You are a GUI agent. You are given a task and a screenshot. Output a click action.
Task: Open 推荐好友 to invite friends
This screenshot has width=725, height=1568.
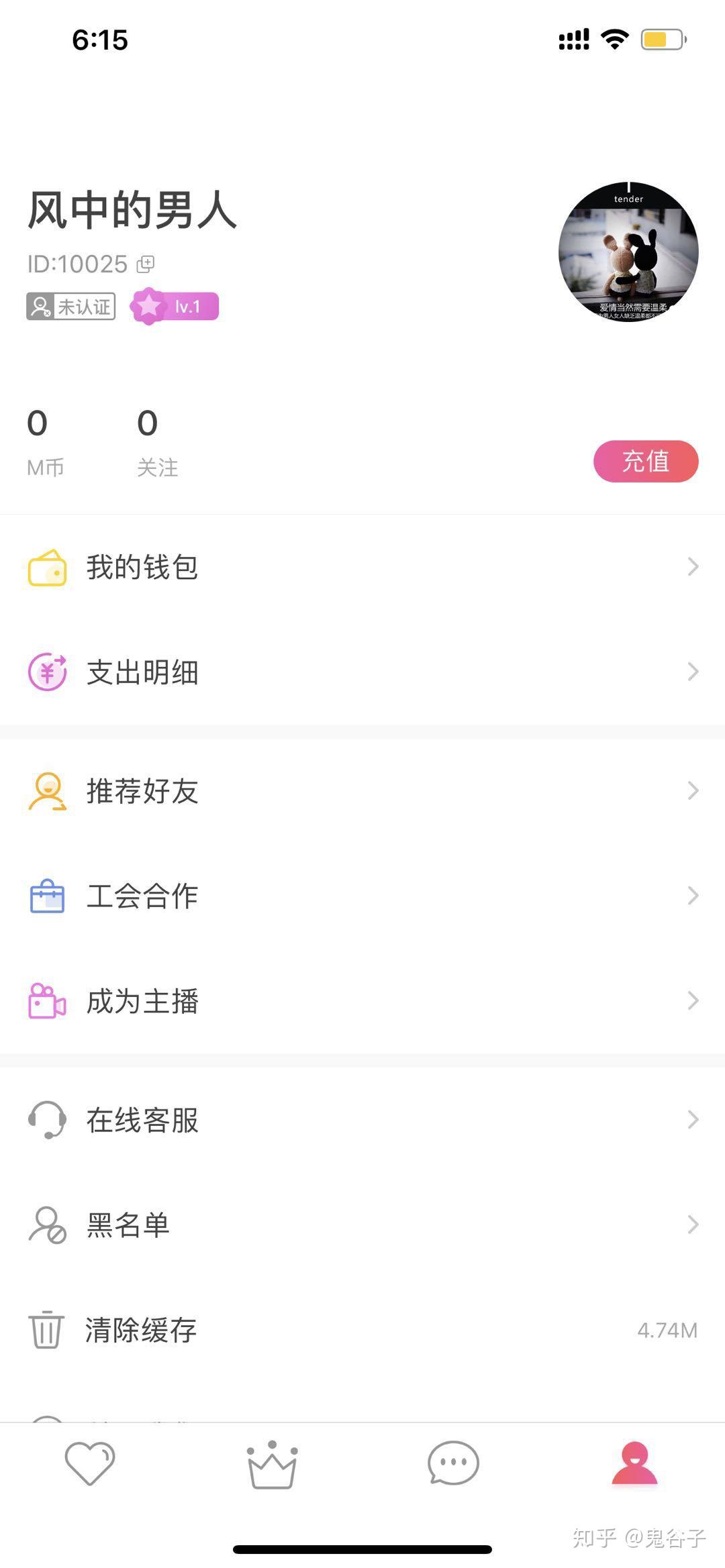[362, 790]
